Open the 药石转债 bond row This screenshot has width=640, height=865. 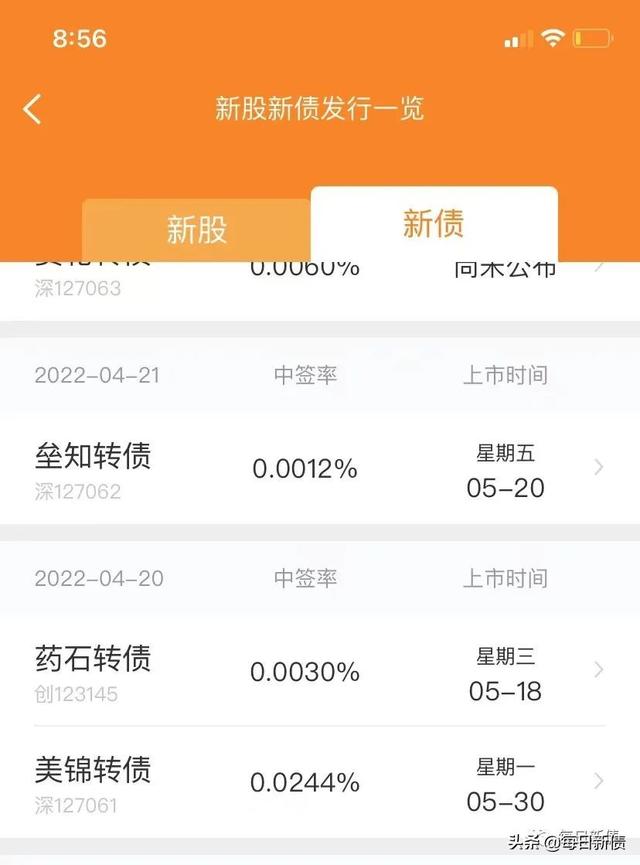point(320,671)
